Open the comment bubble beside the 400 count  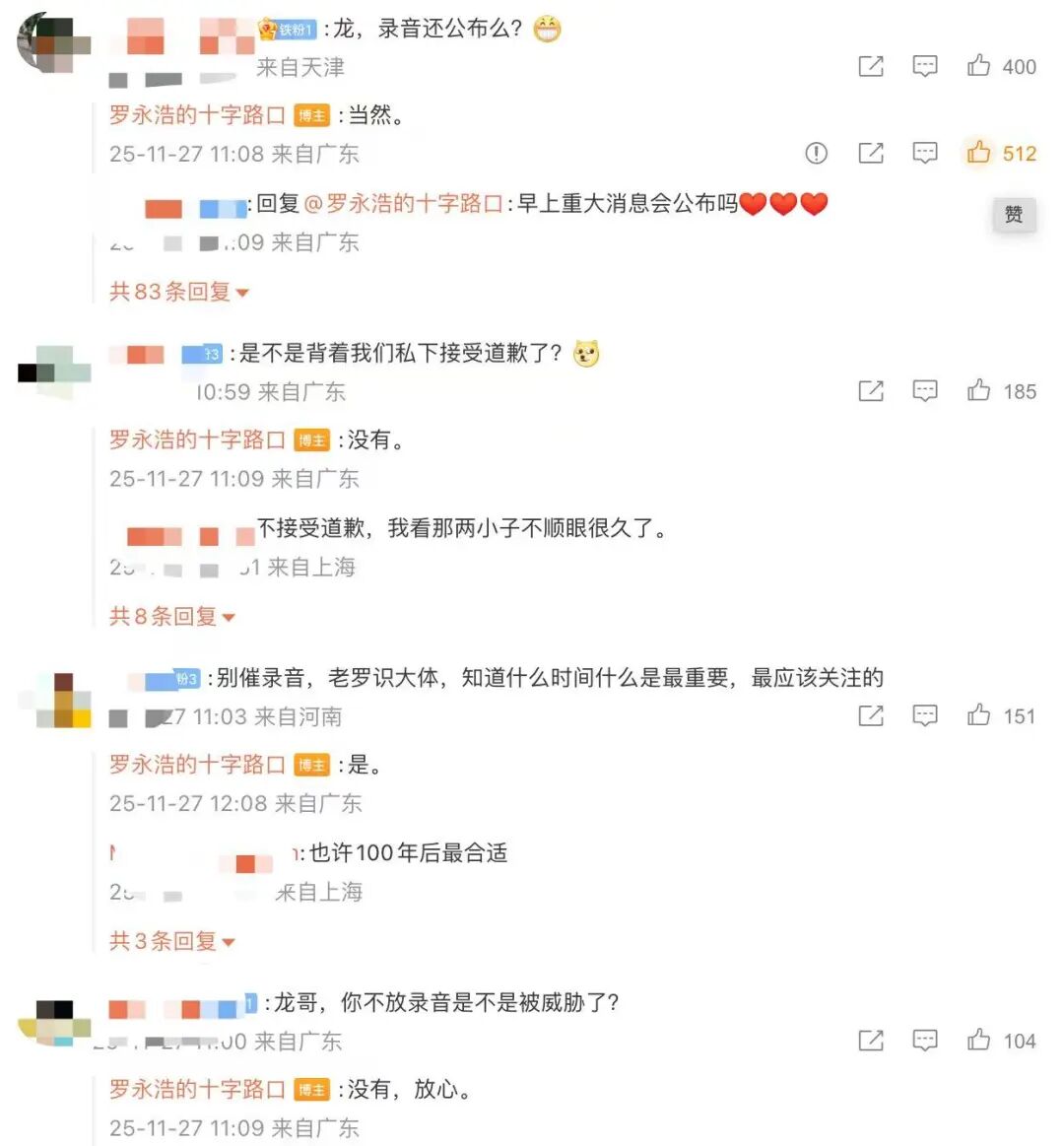[x=923, y=67]
